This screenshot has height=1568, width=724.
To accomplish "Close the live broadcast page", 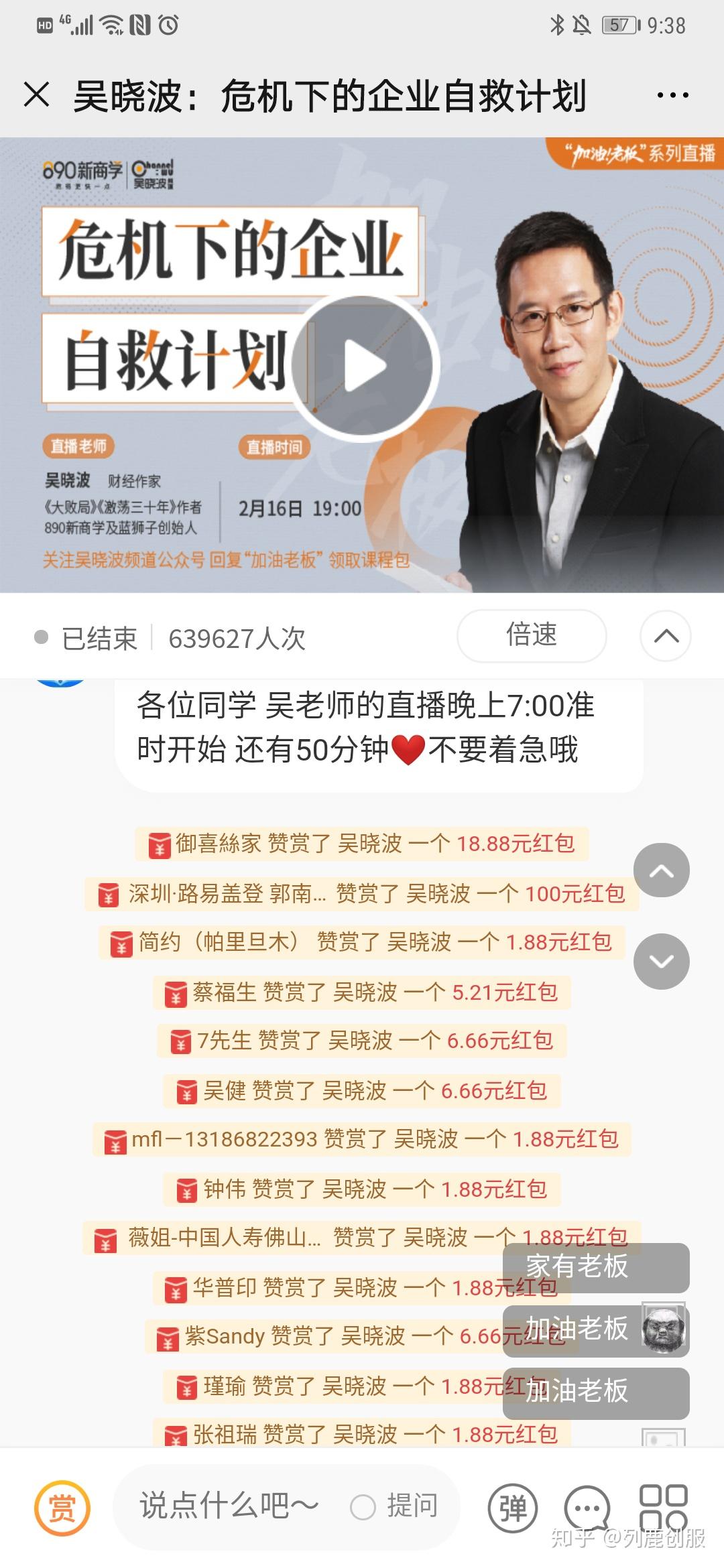I will point(37,94).
